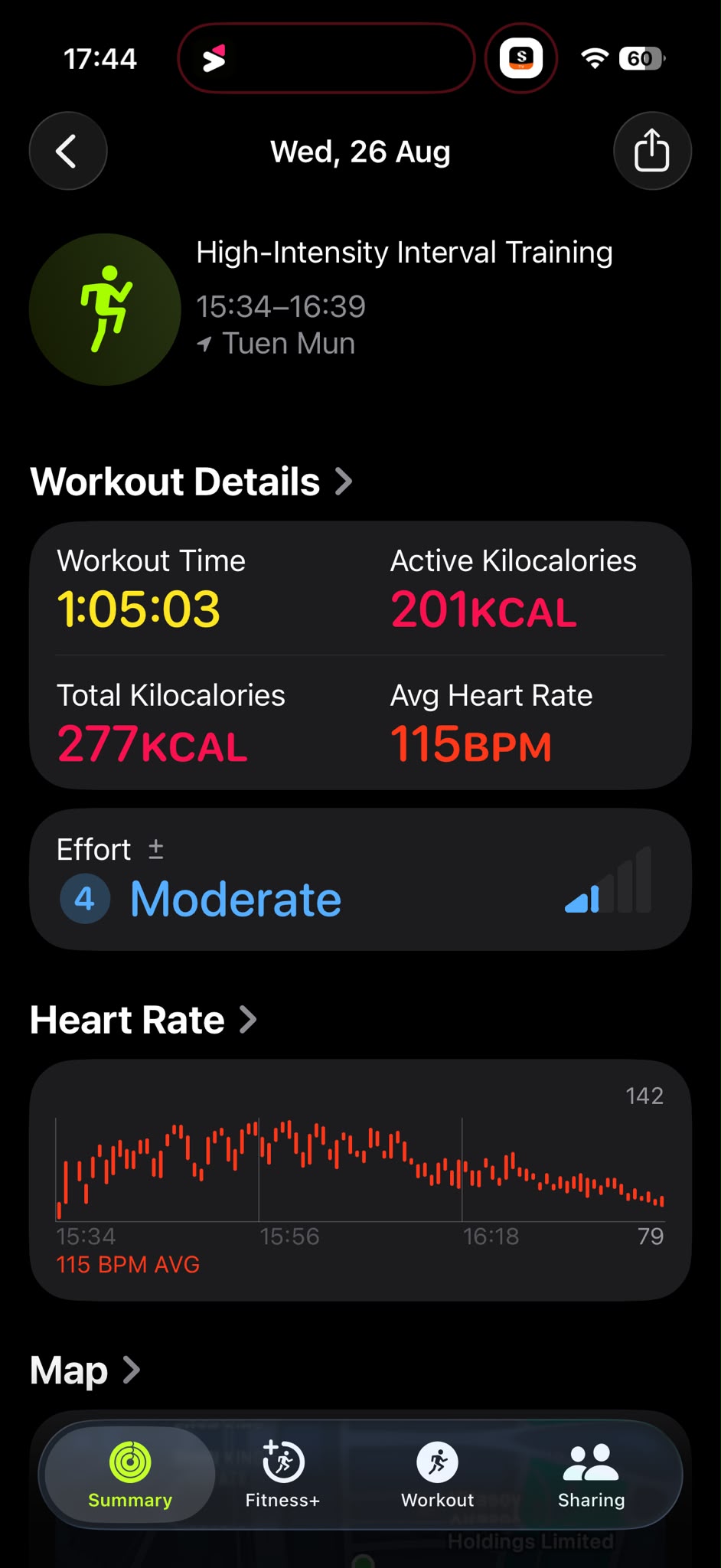Switch to the Fitness+ tab
The width and height of the screenshot is (721, 1568).
click(282, 1475)
